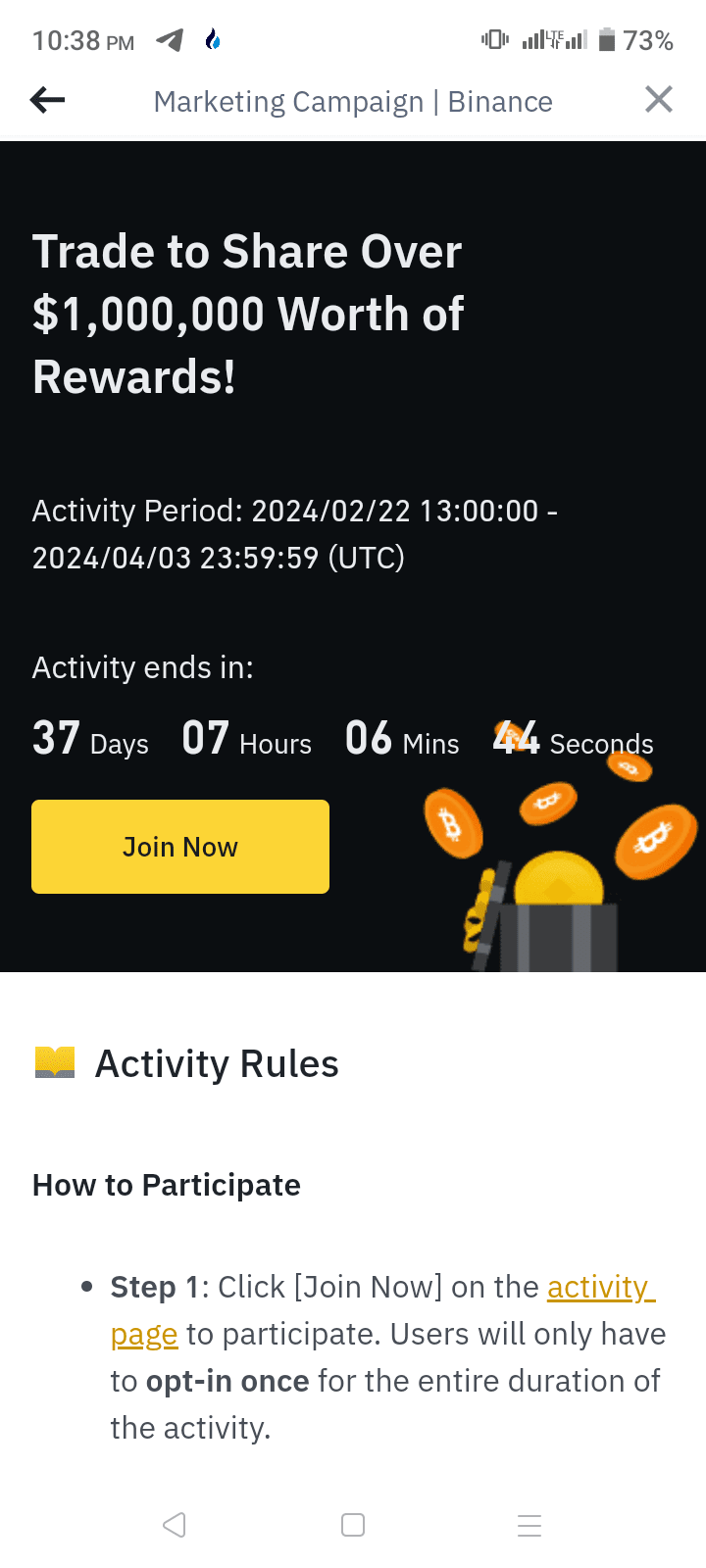Join the rewards campaign with Join Now

coord(180,847)
